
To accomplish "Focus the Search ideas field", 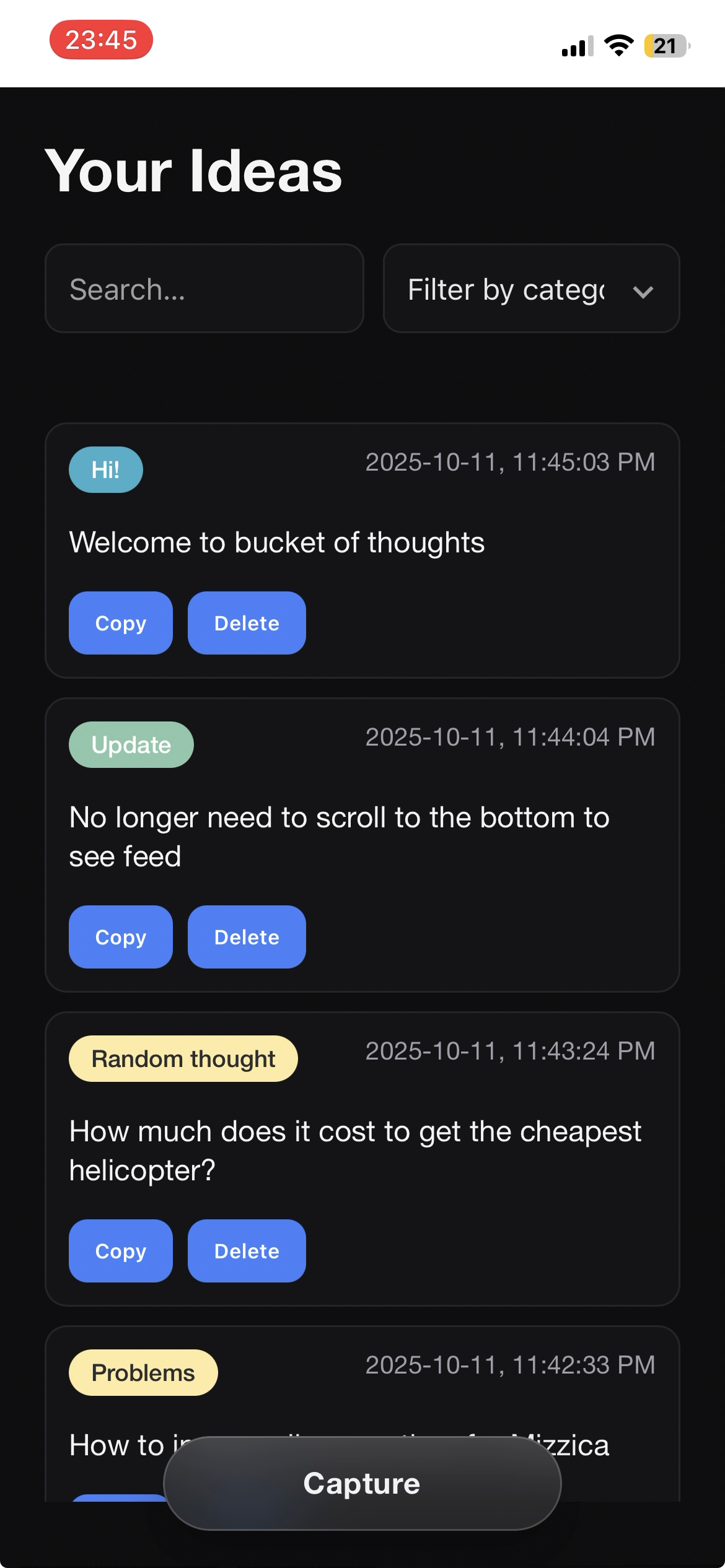I will pyautogui.click(x=204, y=289).
